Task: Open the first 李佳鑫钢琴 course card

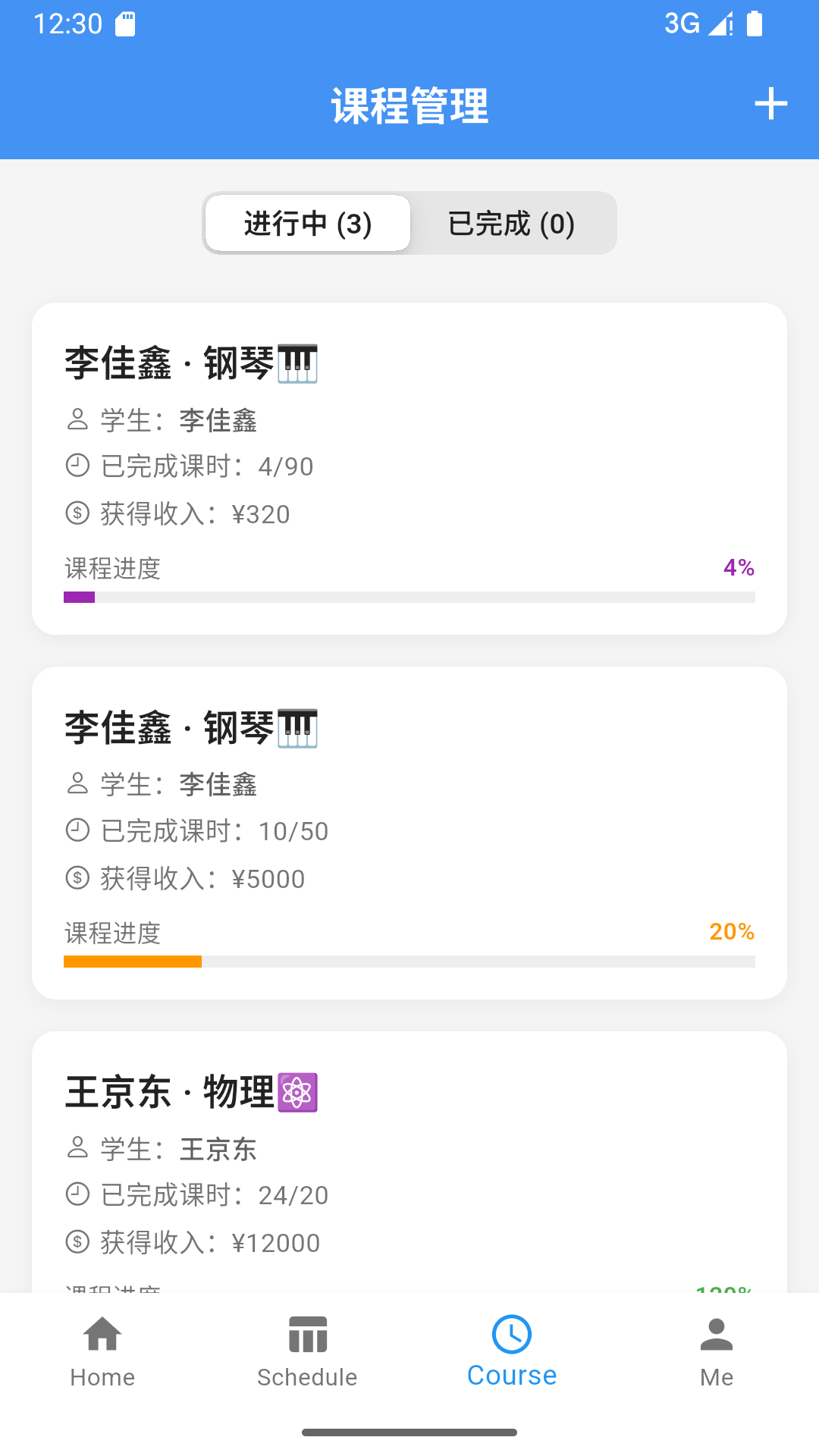Action: [409, 466]
